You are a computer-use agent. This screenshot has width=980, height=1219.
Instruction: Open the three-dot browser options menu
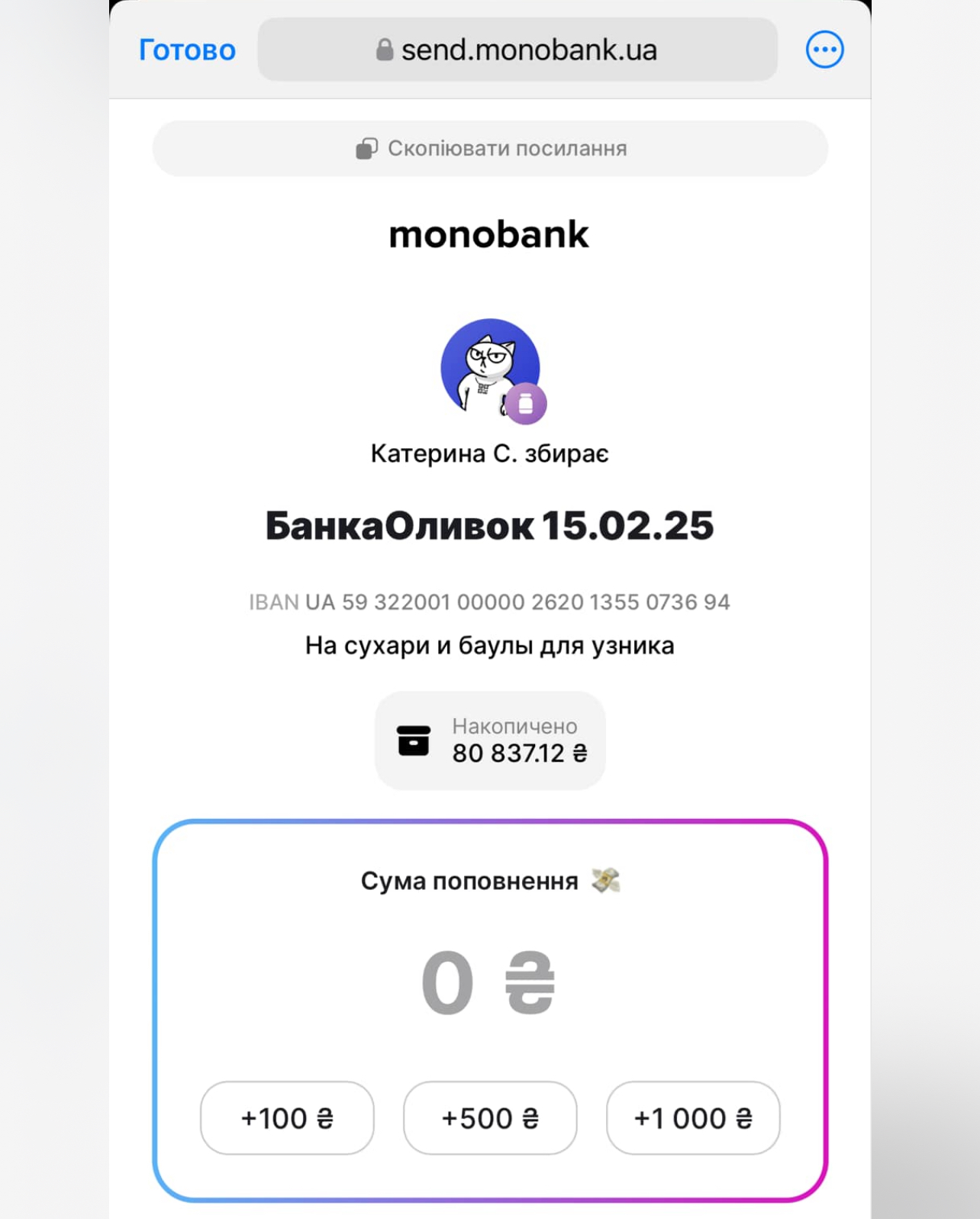tap(824, 50)
